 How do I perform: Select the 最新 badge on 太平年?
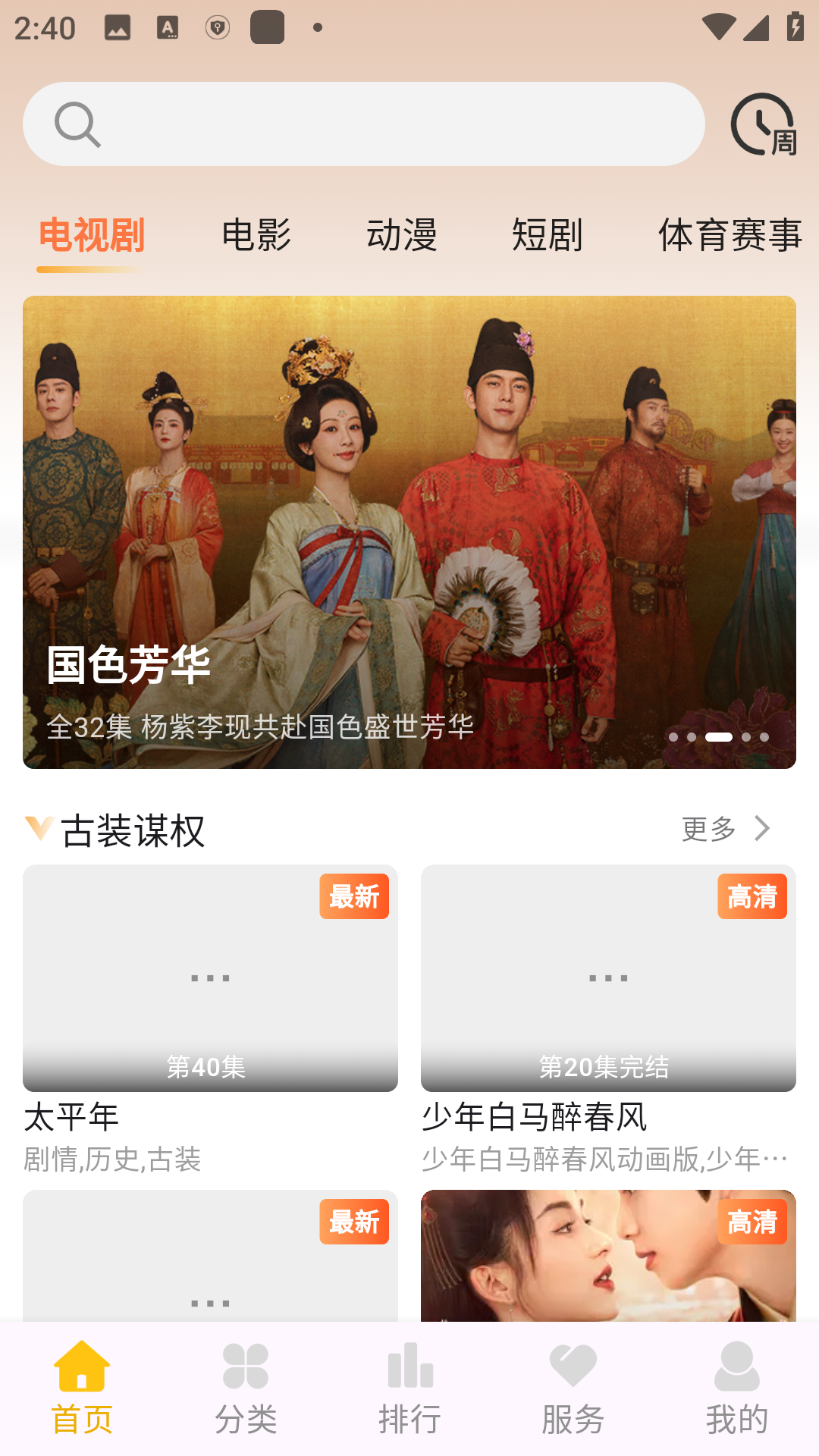tap(355, 896)
